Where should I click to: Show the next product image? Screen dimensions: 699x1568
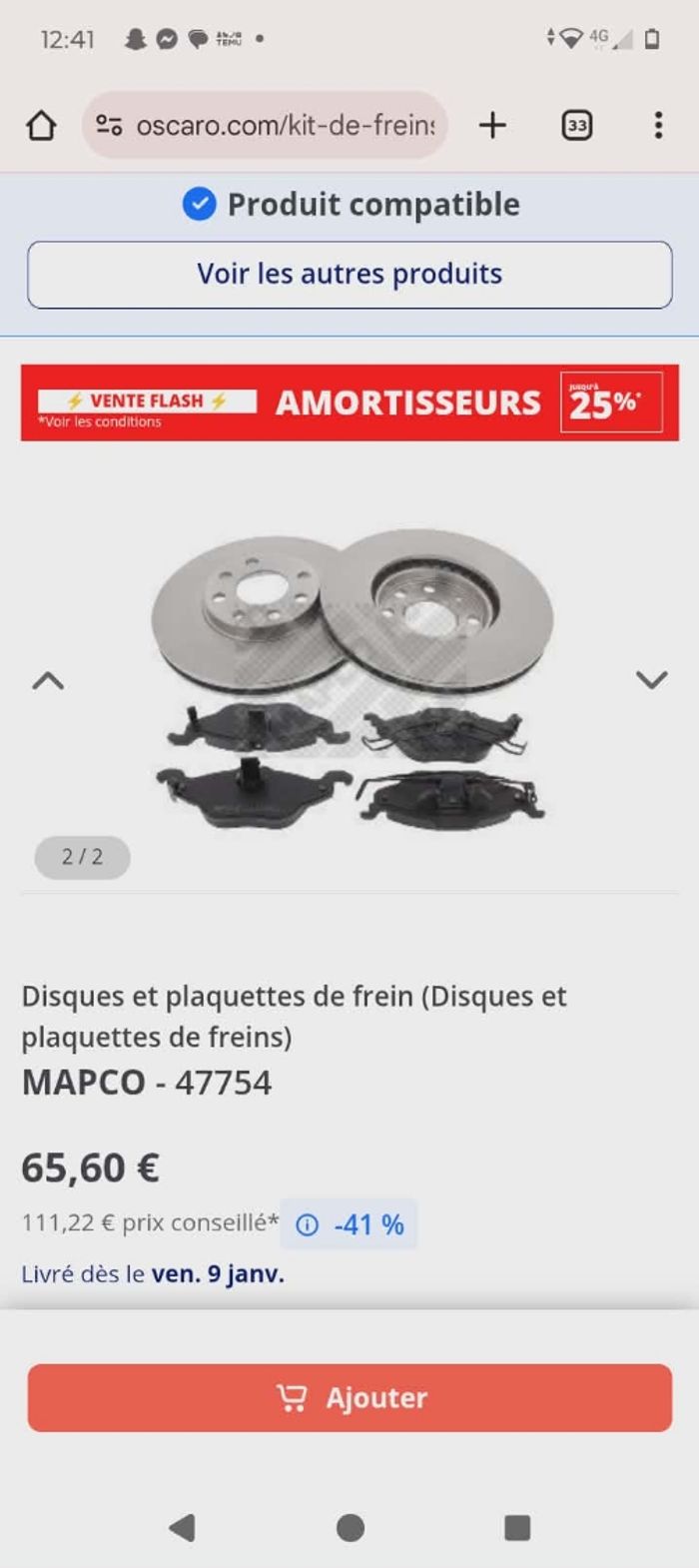(651, 680)
